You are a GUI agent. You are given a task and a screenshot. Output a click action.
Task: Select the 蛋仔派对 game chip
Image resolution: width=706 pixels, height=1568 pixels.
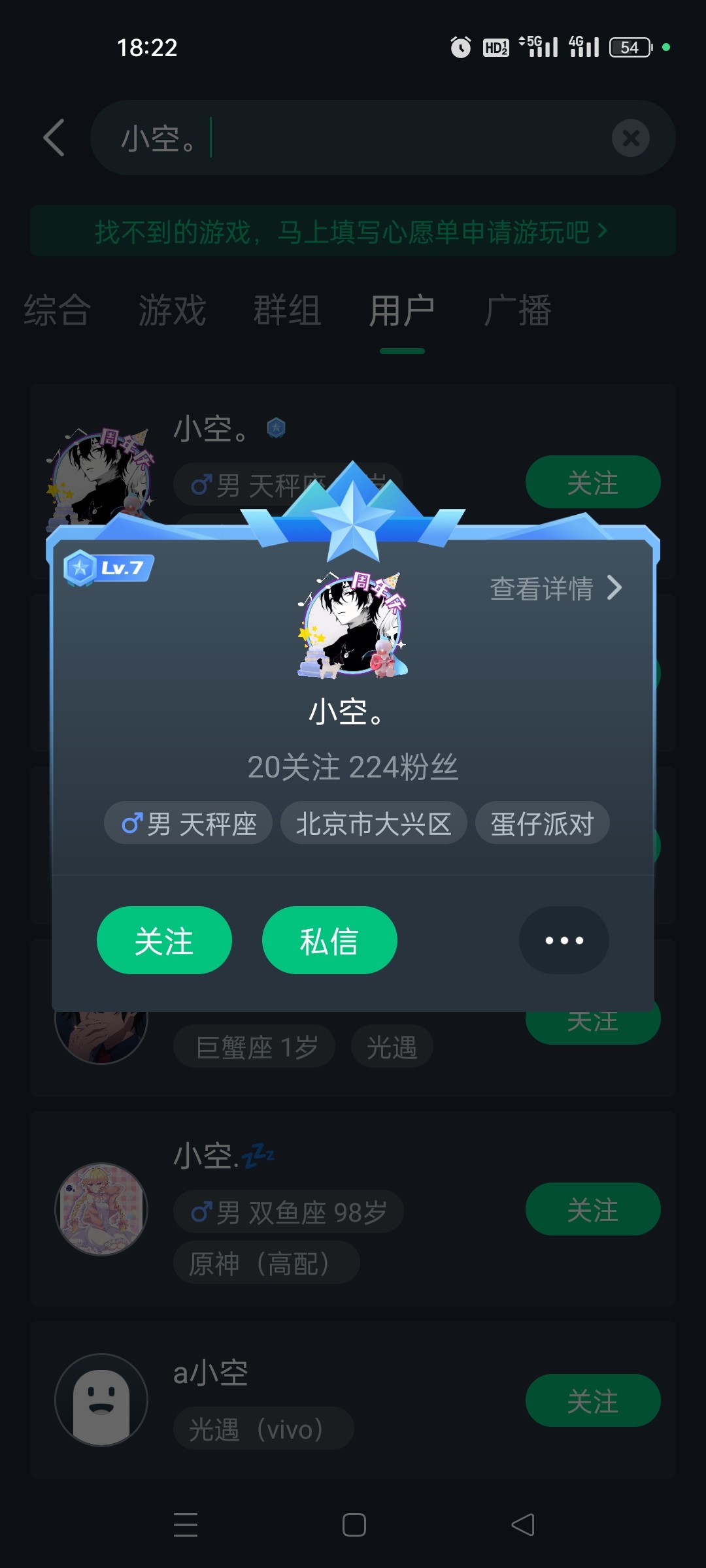click(x=543, y=823)
